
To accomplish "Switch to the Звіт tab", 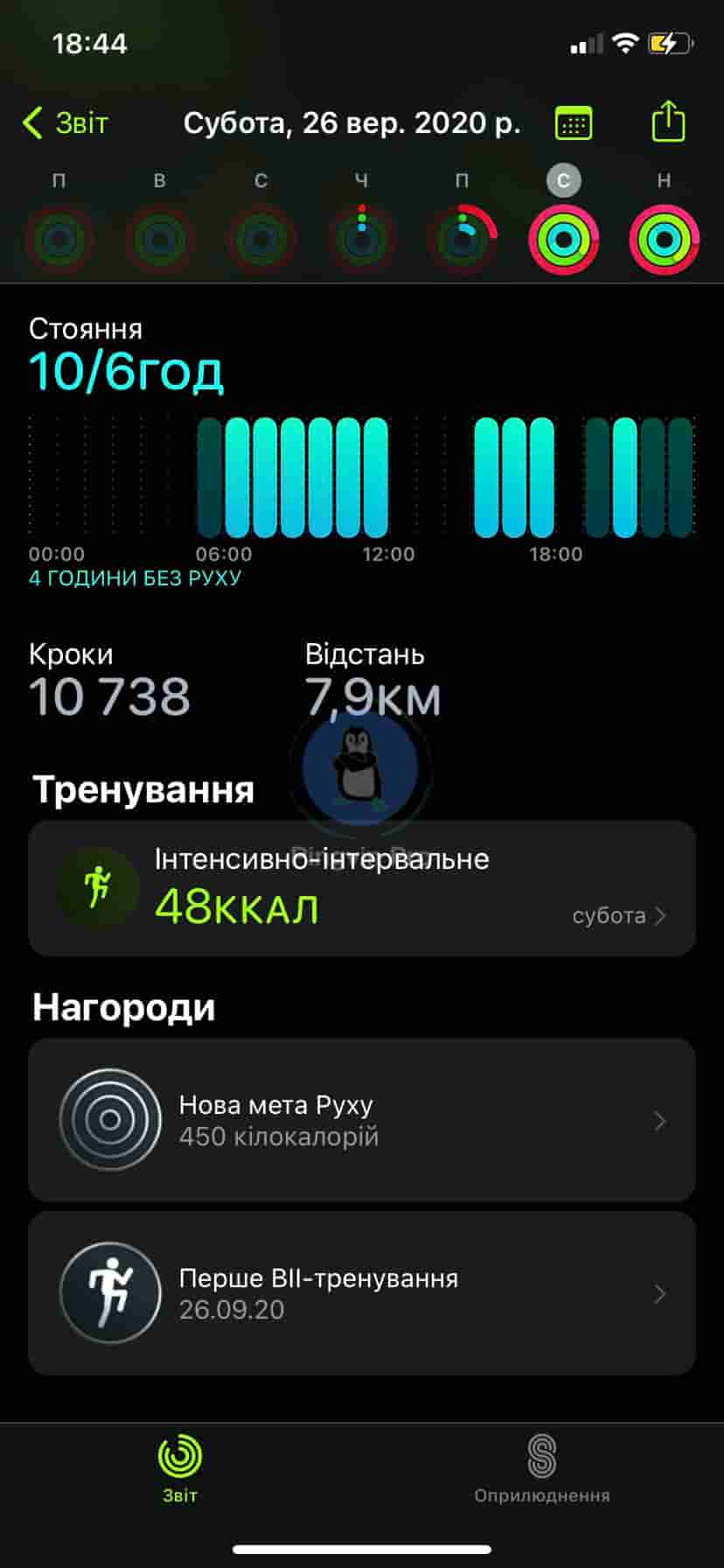I will [x=180, y=1469].
